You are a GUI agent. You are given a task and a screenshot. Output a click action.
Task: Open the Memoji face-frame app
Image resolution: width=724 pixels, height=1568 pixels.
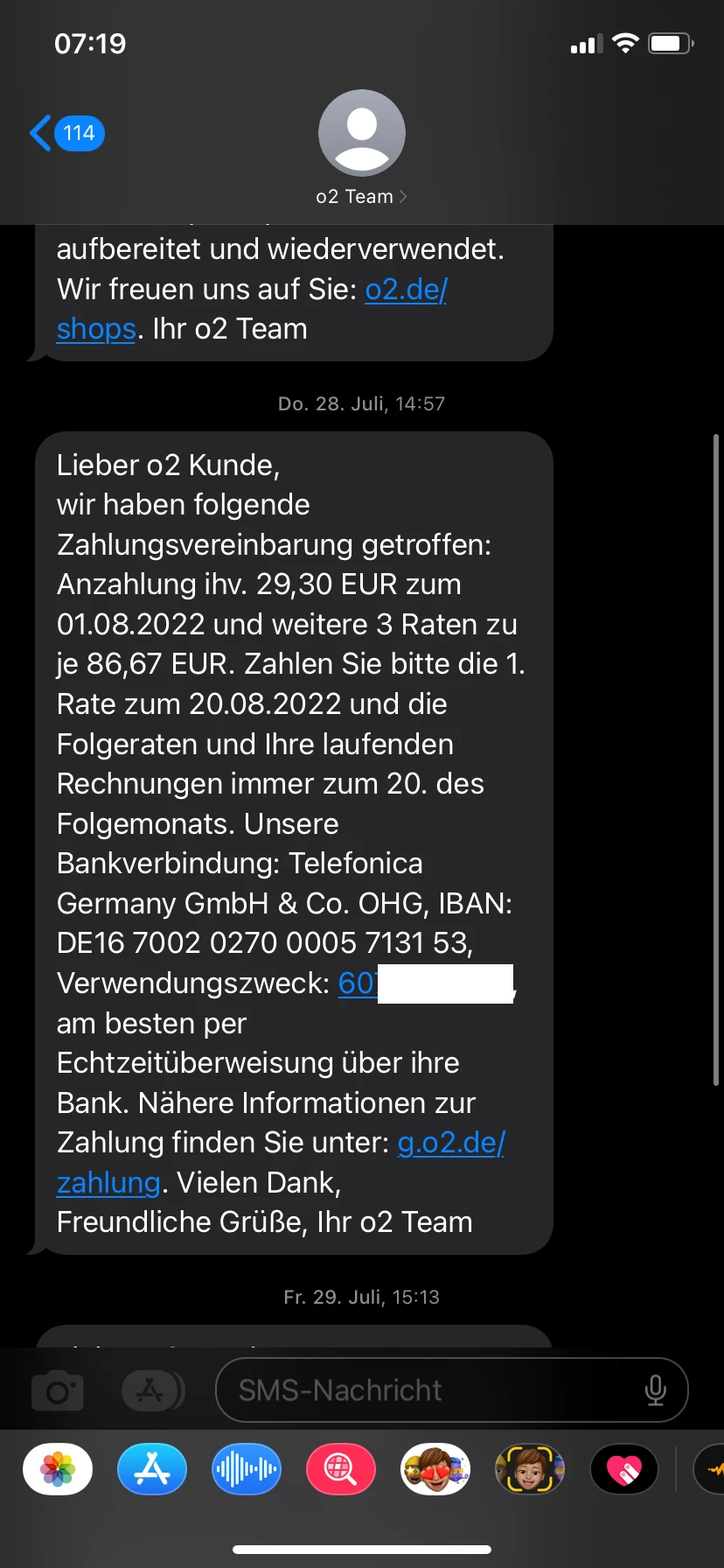click(530, 1469)
